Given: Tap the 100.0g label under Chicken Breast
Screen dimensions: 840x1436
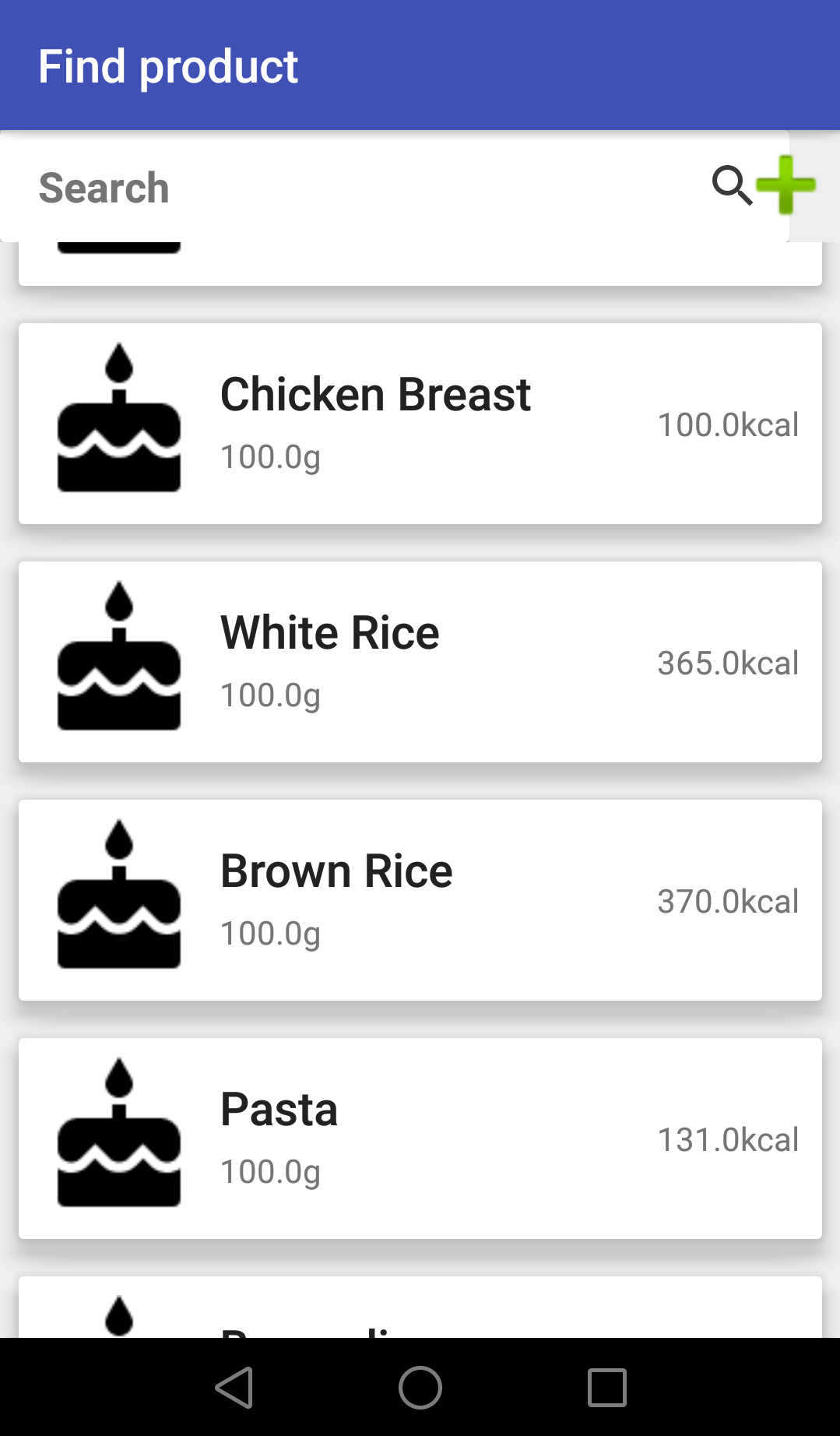Looking at the screenshot, I should [270, 457].
